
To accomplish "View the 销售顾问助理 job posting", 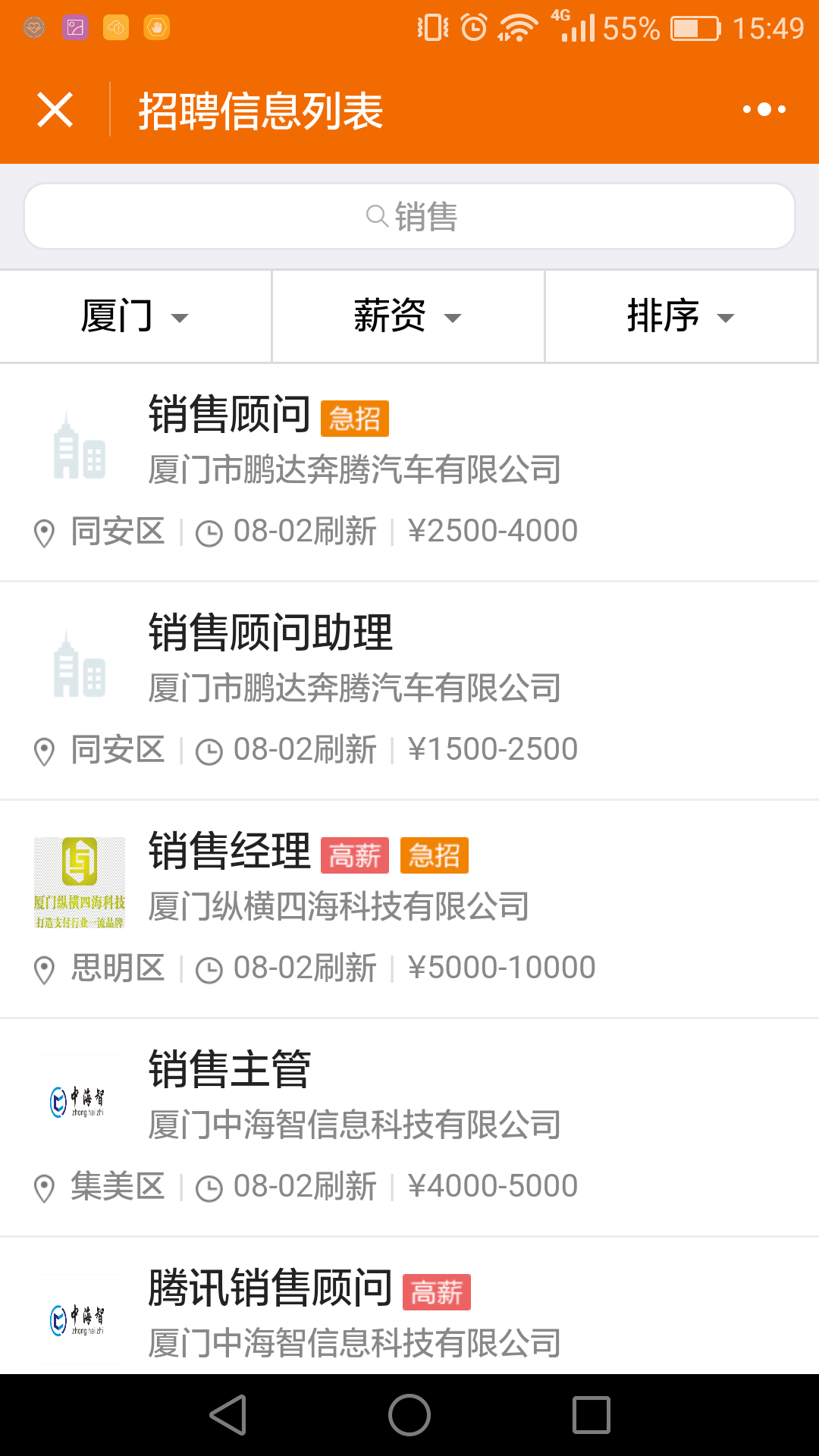I will point(409,691).
